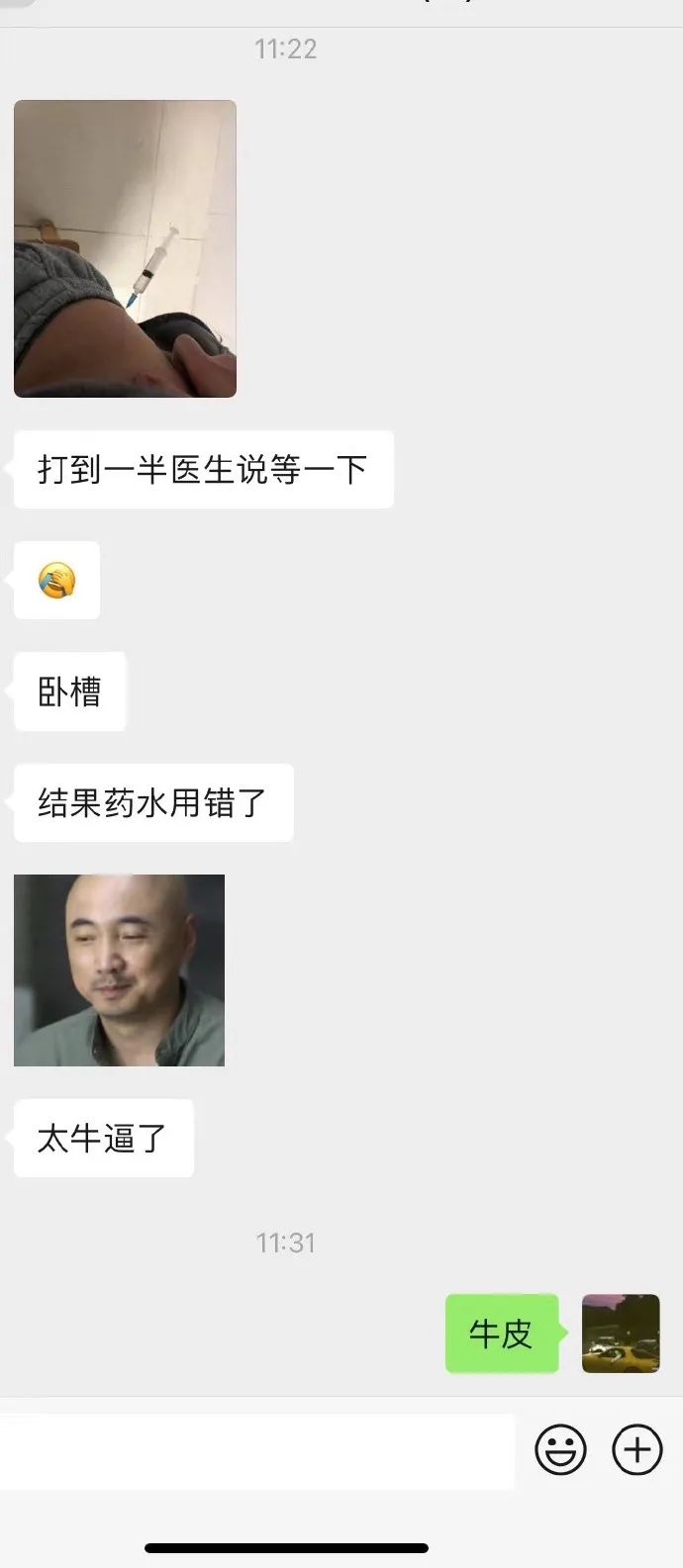Focus the message text input field
Image resolution: width=683 pixels, height=1568 pixels.
pos(257,1450)
